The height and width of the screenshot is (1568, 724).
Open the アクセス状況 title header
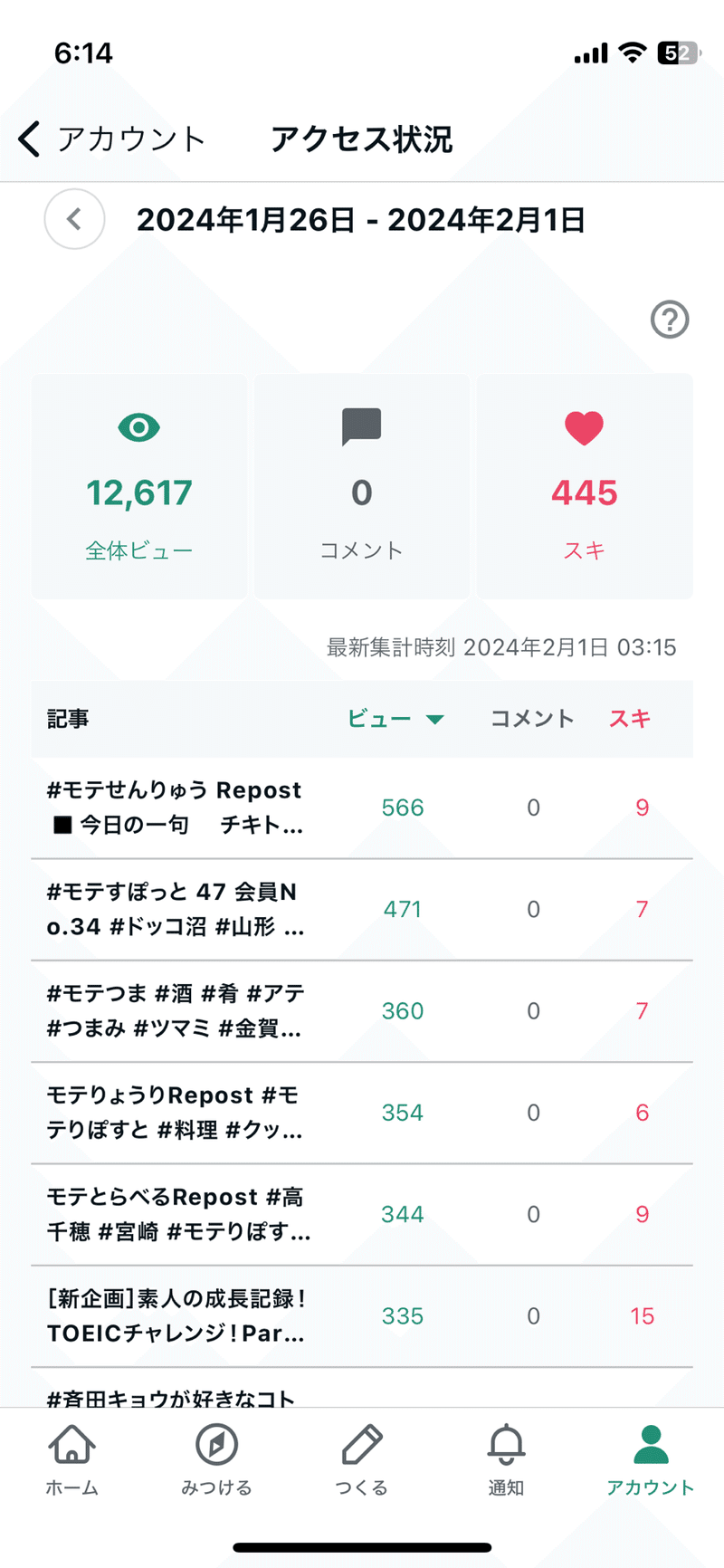coord(362,138)
